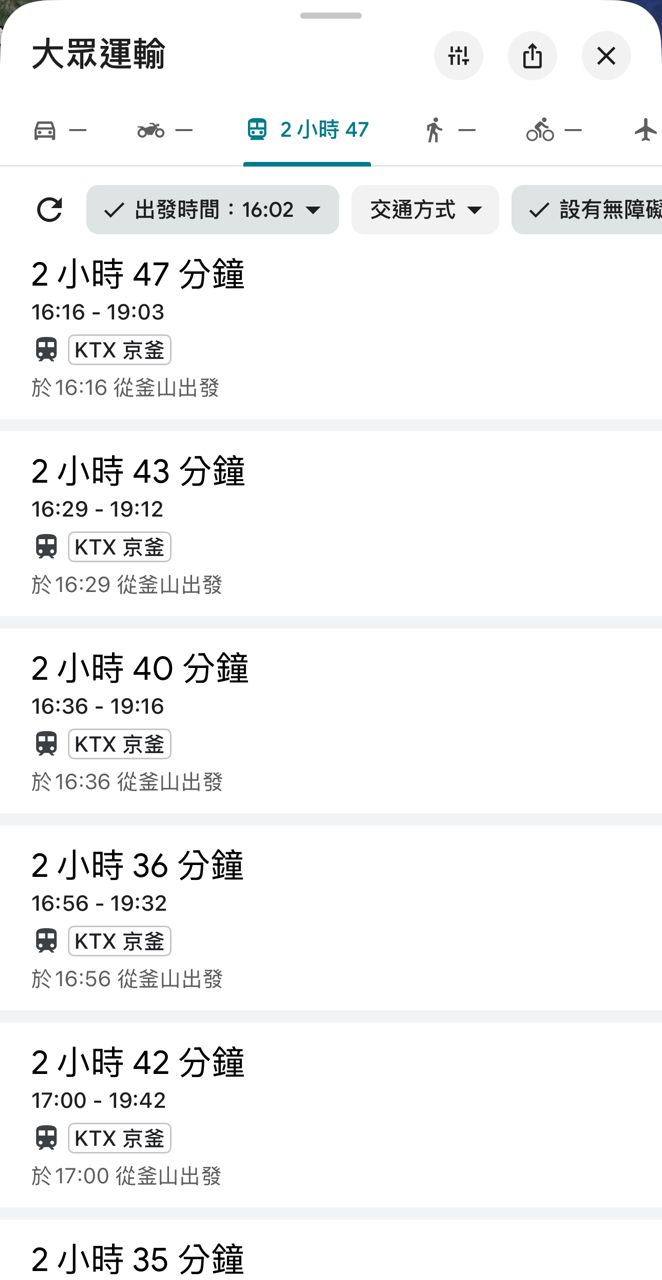Screen dimensions: 662x1280
Task: Expand the 交通方式 dropdown
Action: pos(425,210)
